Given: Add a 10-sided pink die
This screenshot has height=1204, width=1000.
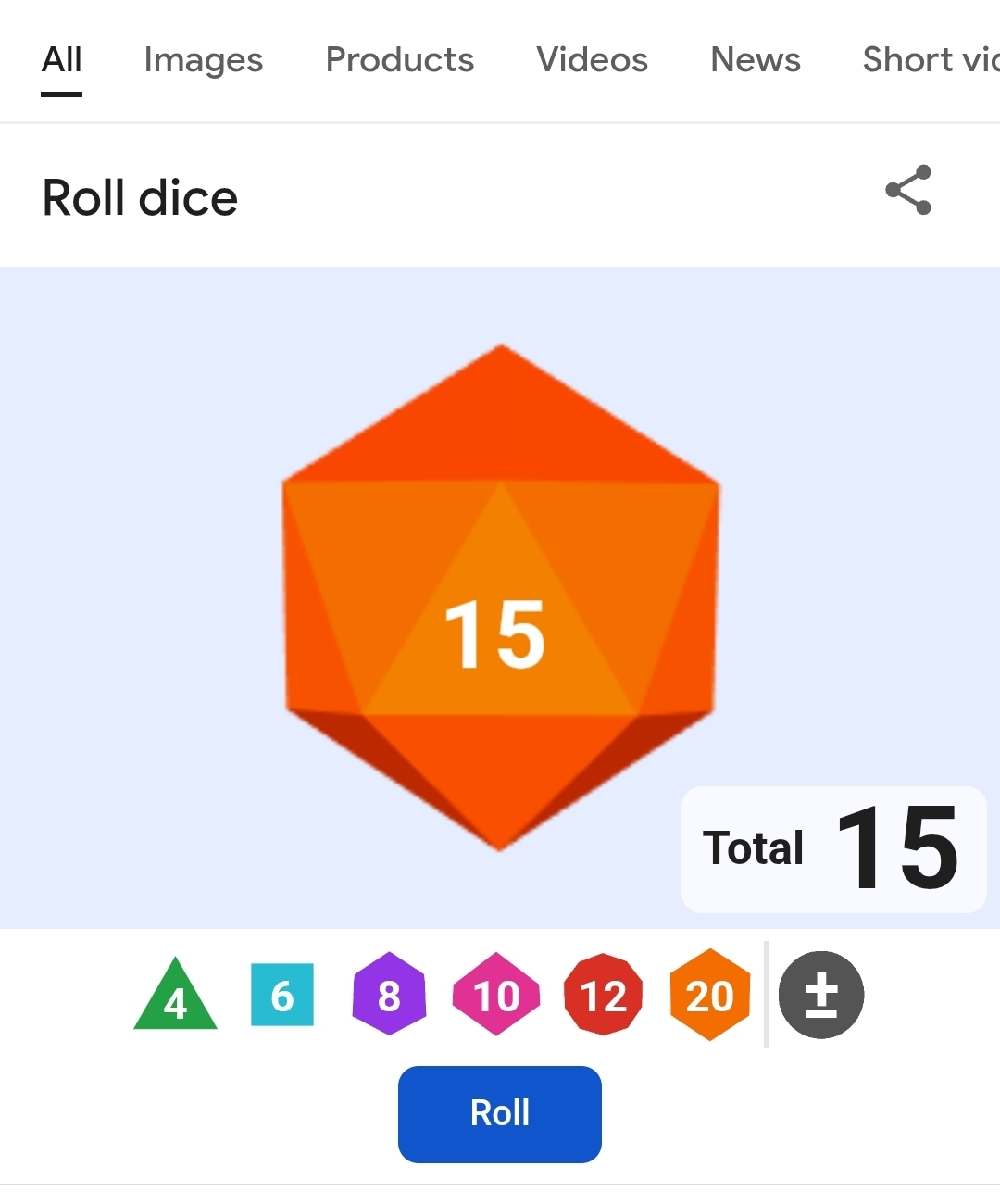Looking at the screenshot, I should click(x=496, y=996).
